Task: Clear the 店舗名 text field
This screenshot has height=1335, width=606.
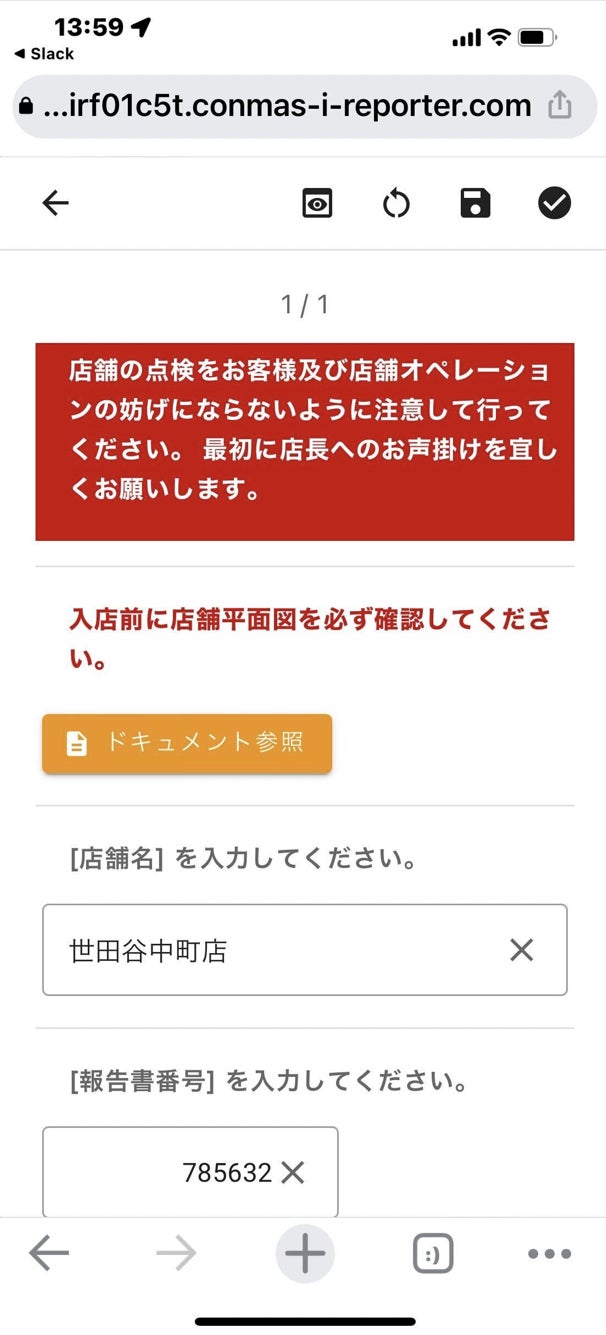Action: pyautogui.click(x=521, y=950)
